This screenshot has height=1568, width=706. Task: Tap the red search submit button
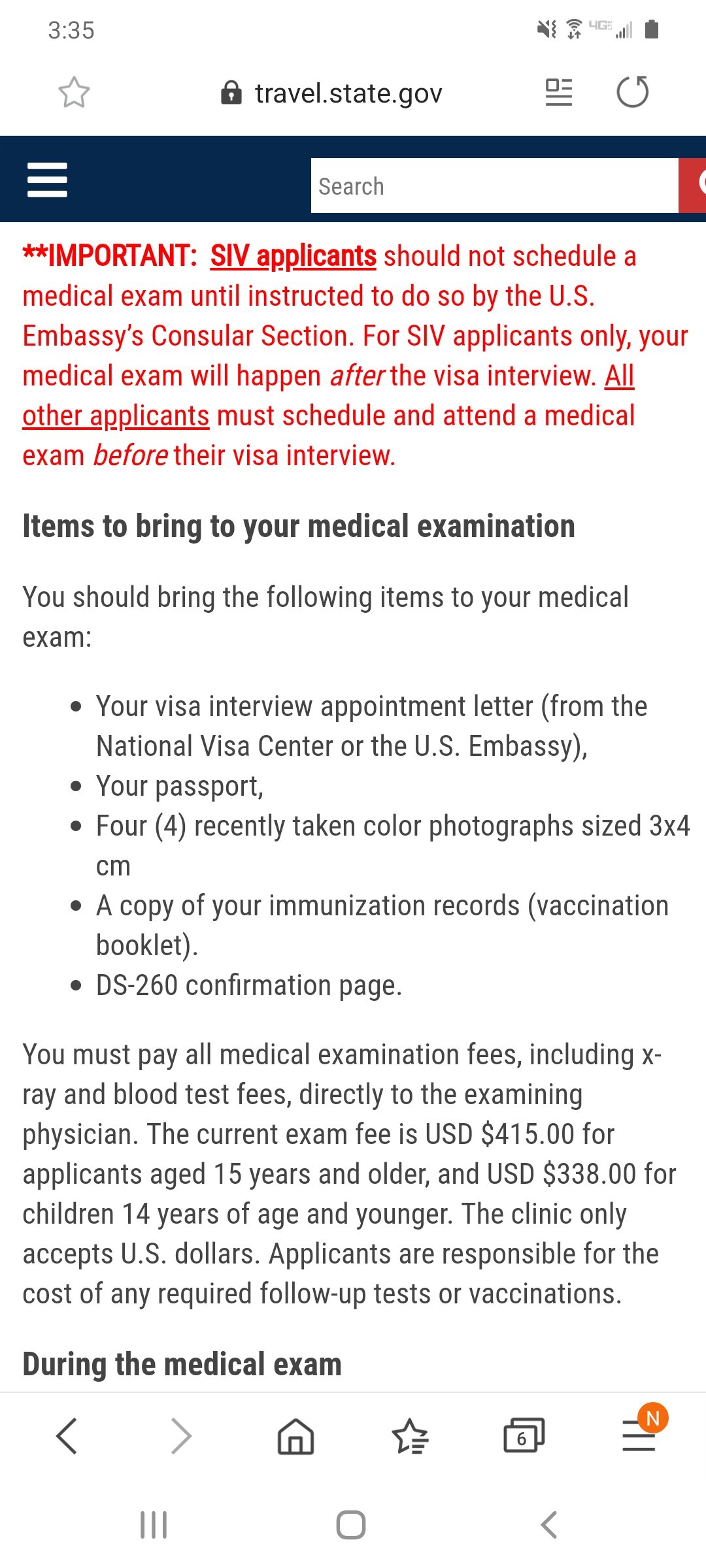[x=692, y=186]
